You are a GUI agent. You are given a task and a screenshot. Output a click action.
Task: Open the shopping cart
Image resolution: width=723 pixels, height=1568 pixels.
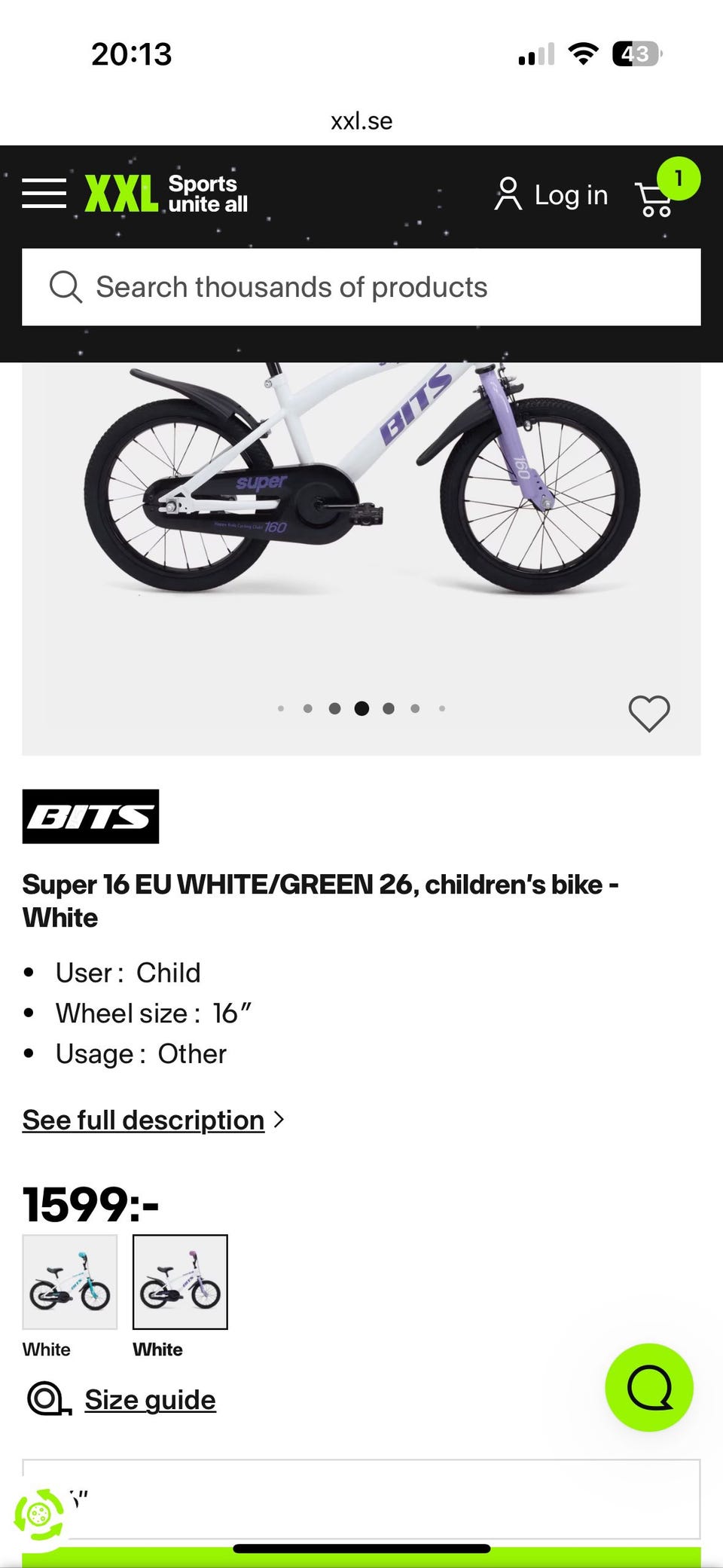pos(657,197)
